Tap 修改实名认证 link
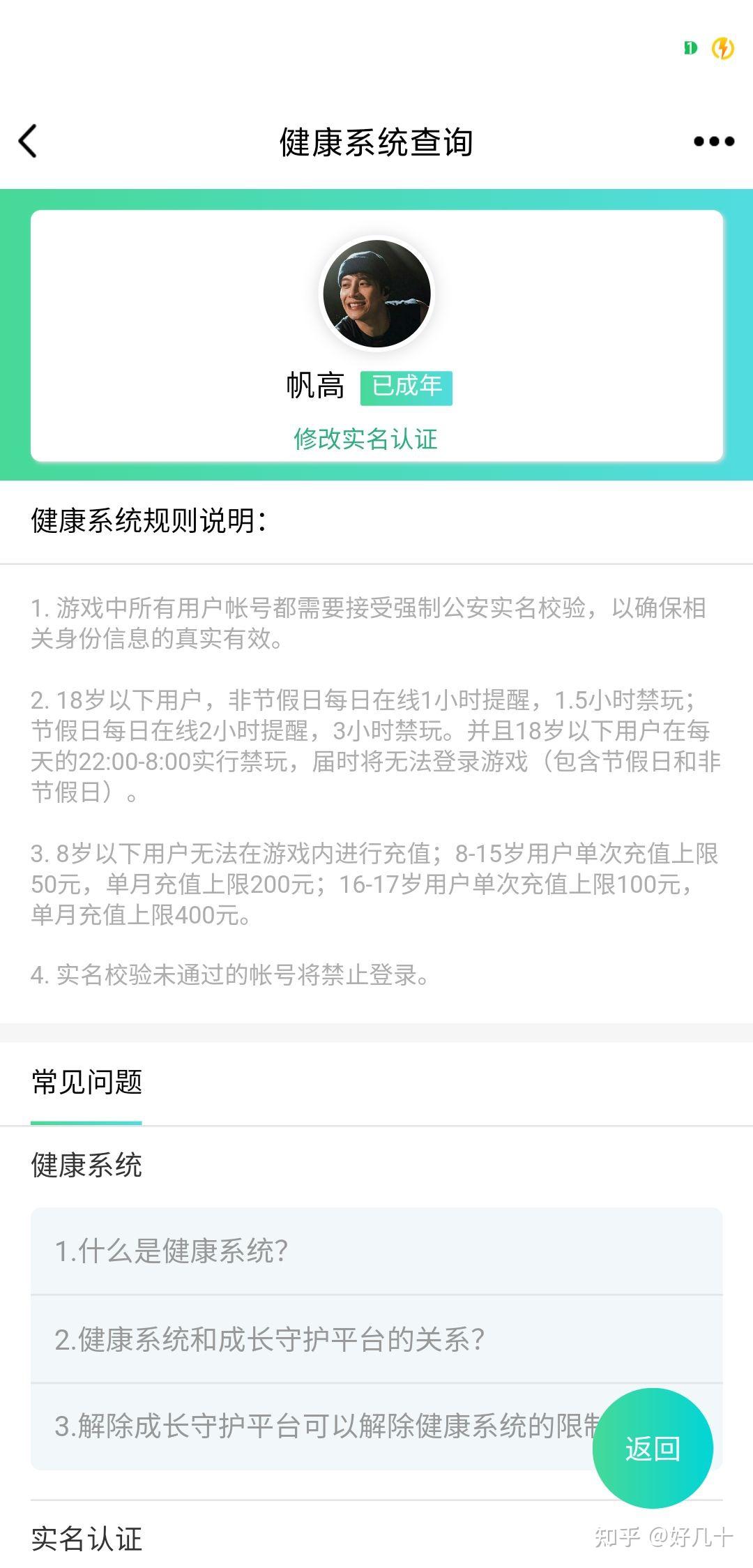Viewport: 753px width, 1568px height. [x=365, y=439]
